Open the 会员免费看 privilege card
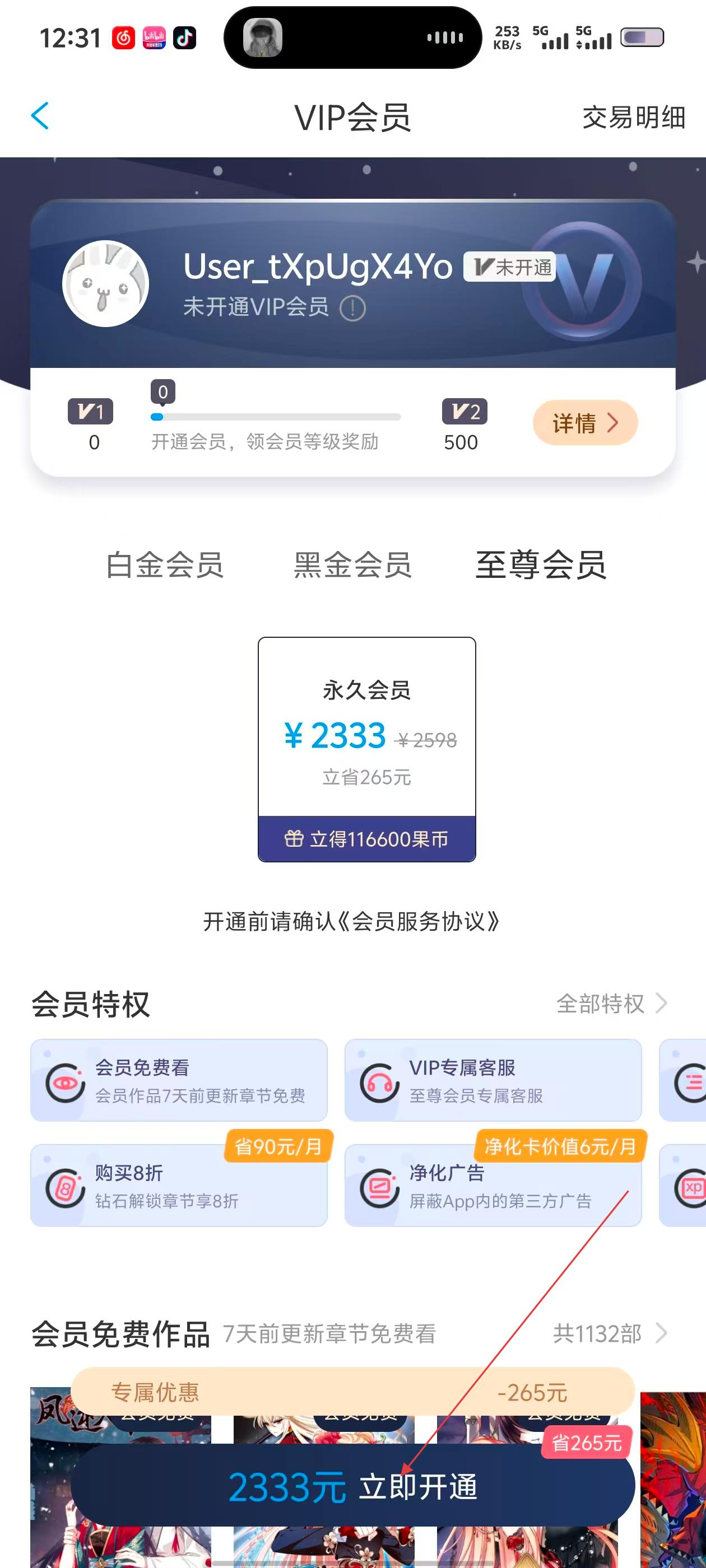706x1568 pixels. [179, 1080]
